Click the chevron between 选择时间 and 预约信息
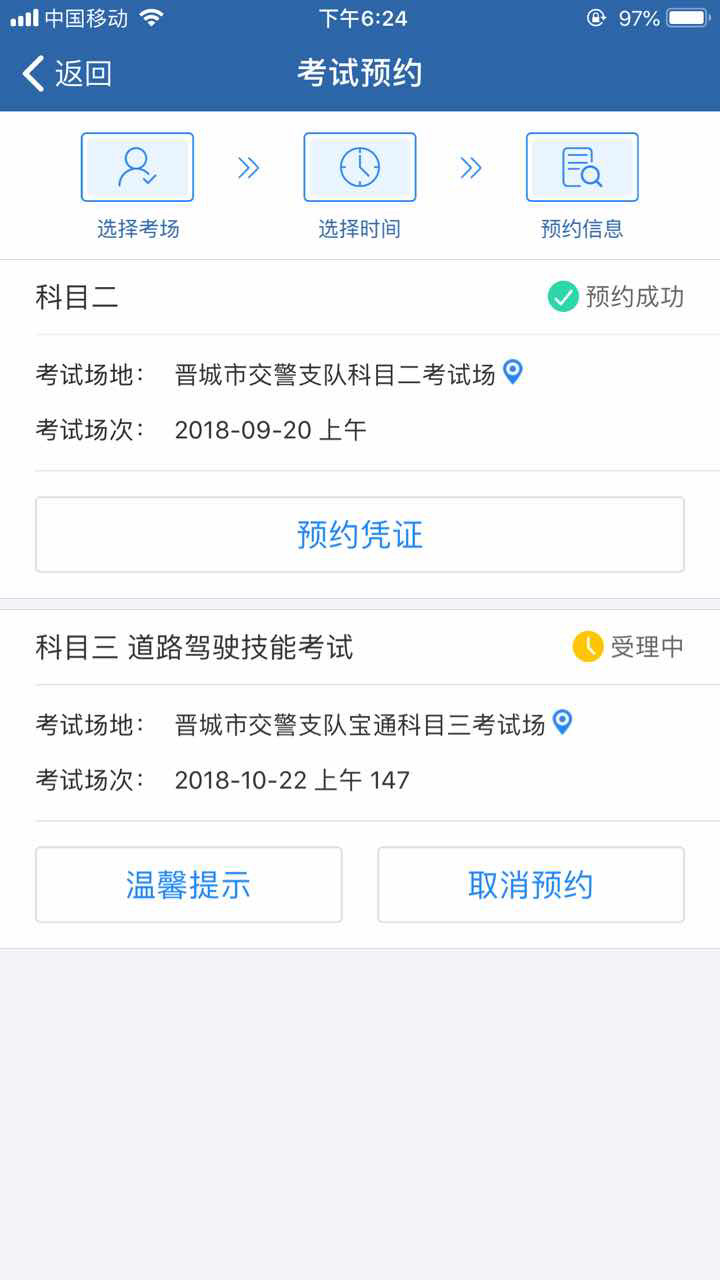 [x=470, y=166]
